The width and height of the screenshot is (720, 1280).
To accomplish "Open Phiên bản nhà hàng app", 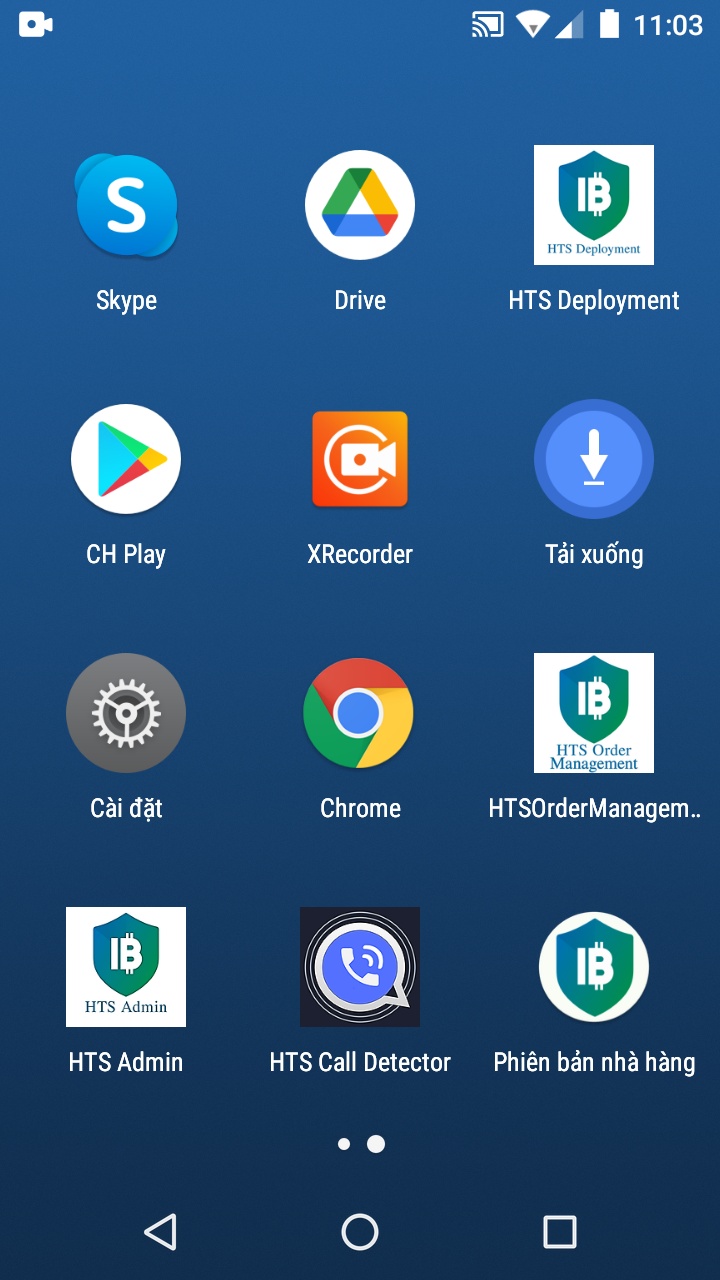I will pos(594,967).
